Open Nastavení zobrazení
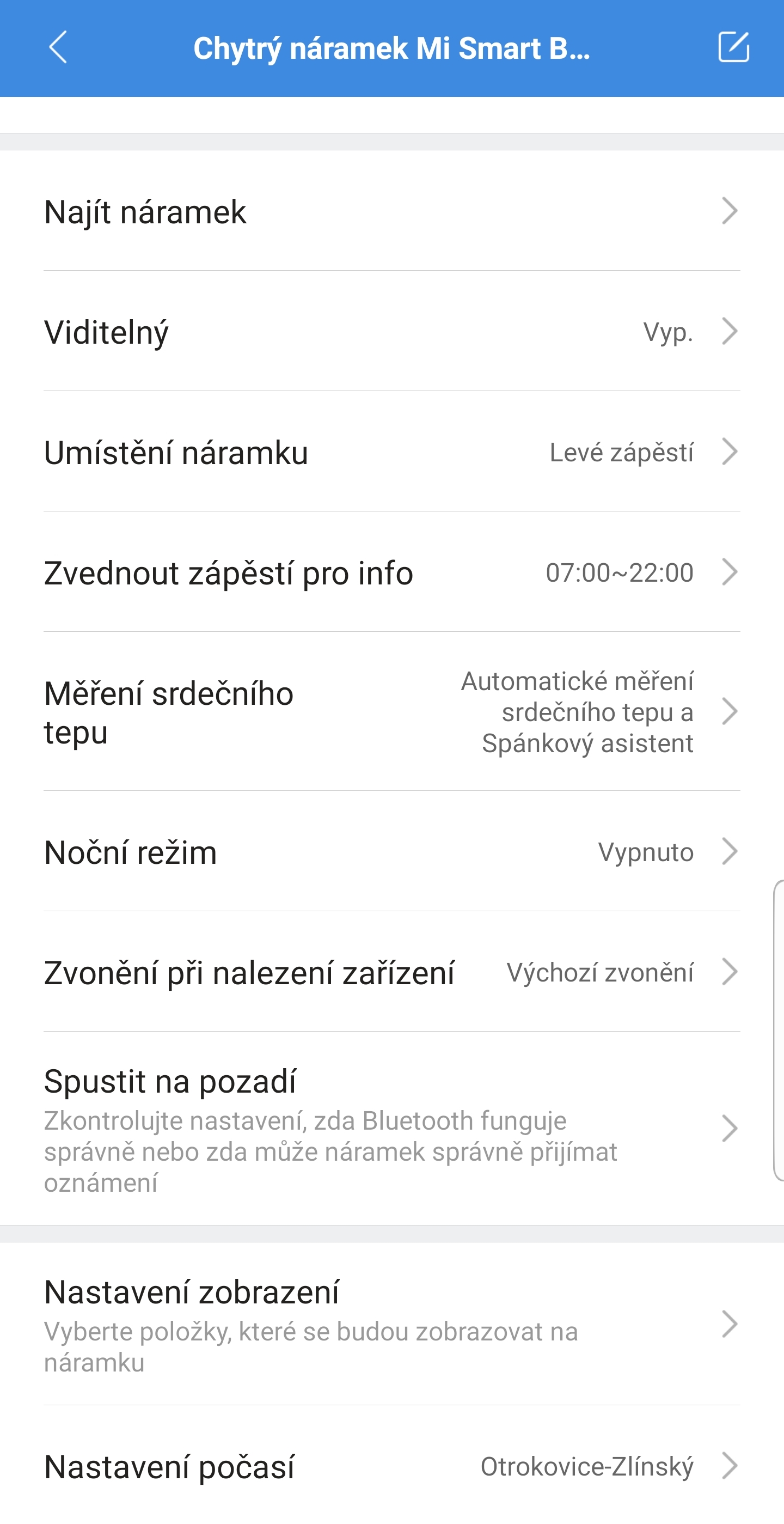Viewport: 784px width, 1524px height. coord(391,1324)
